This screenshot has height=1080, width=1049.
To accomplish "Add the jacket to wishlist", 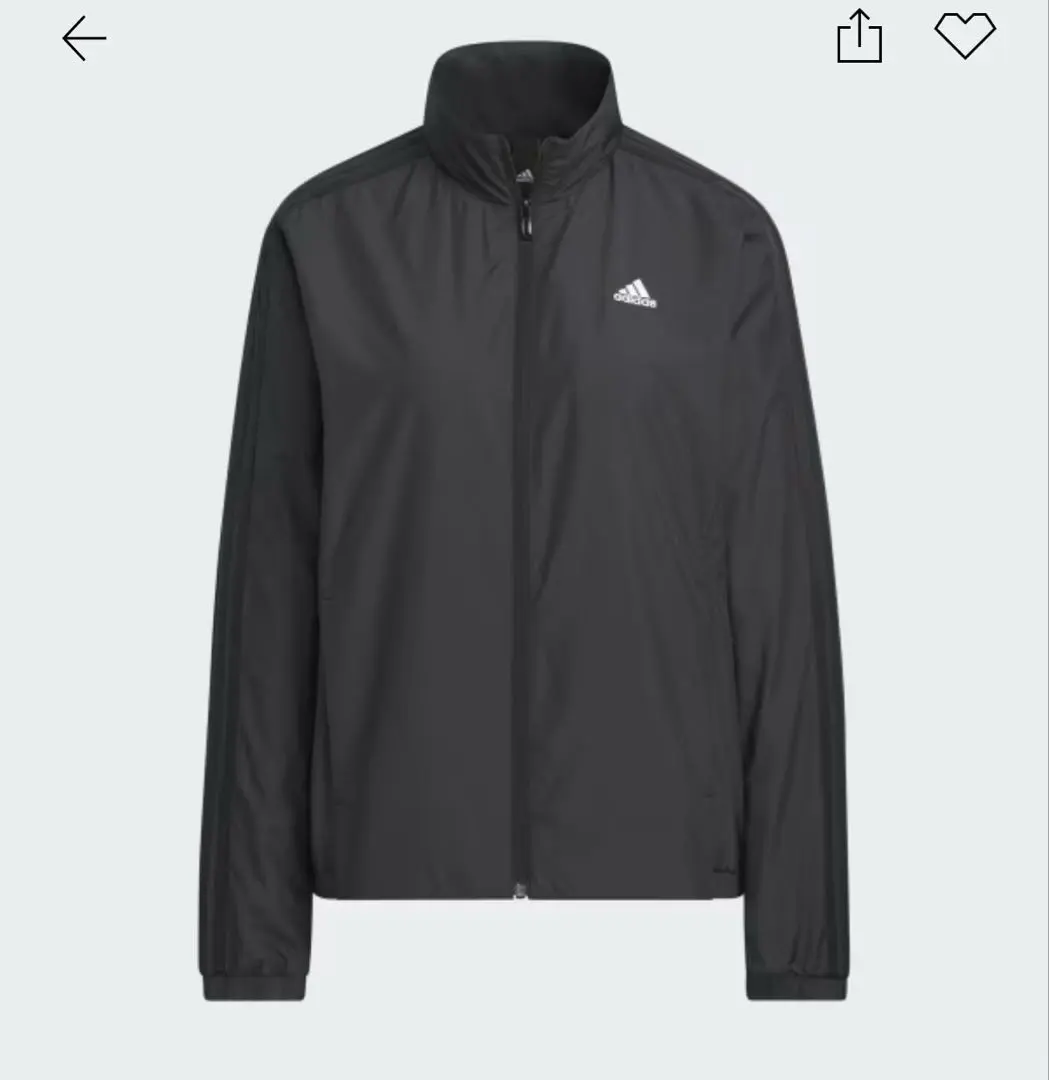I will click(965, 36).
